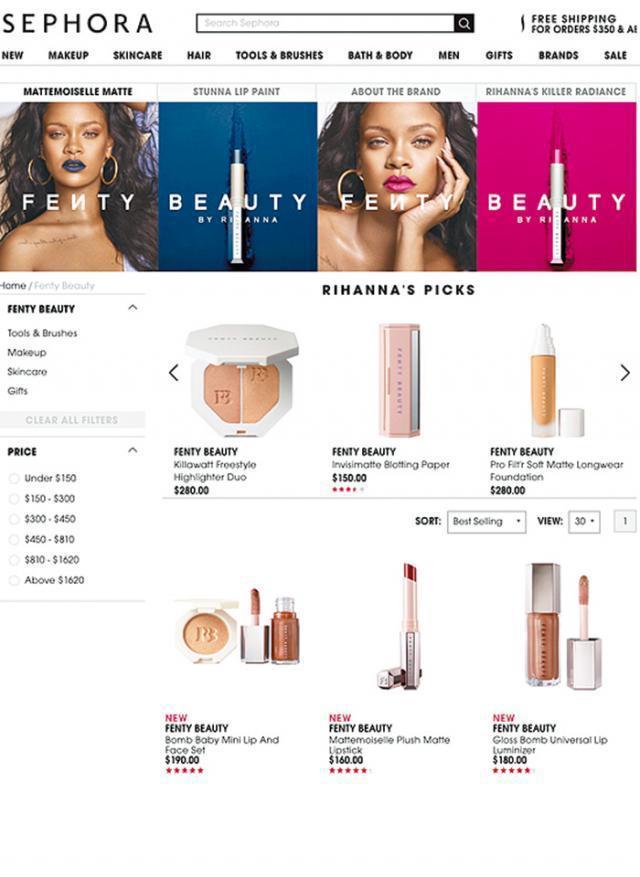Image resolution: width=640 pixels, height=877 pixels.
Task: Open the Sale section
Action: [x=615, y=56]
